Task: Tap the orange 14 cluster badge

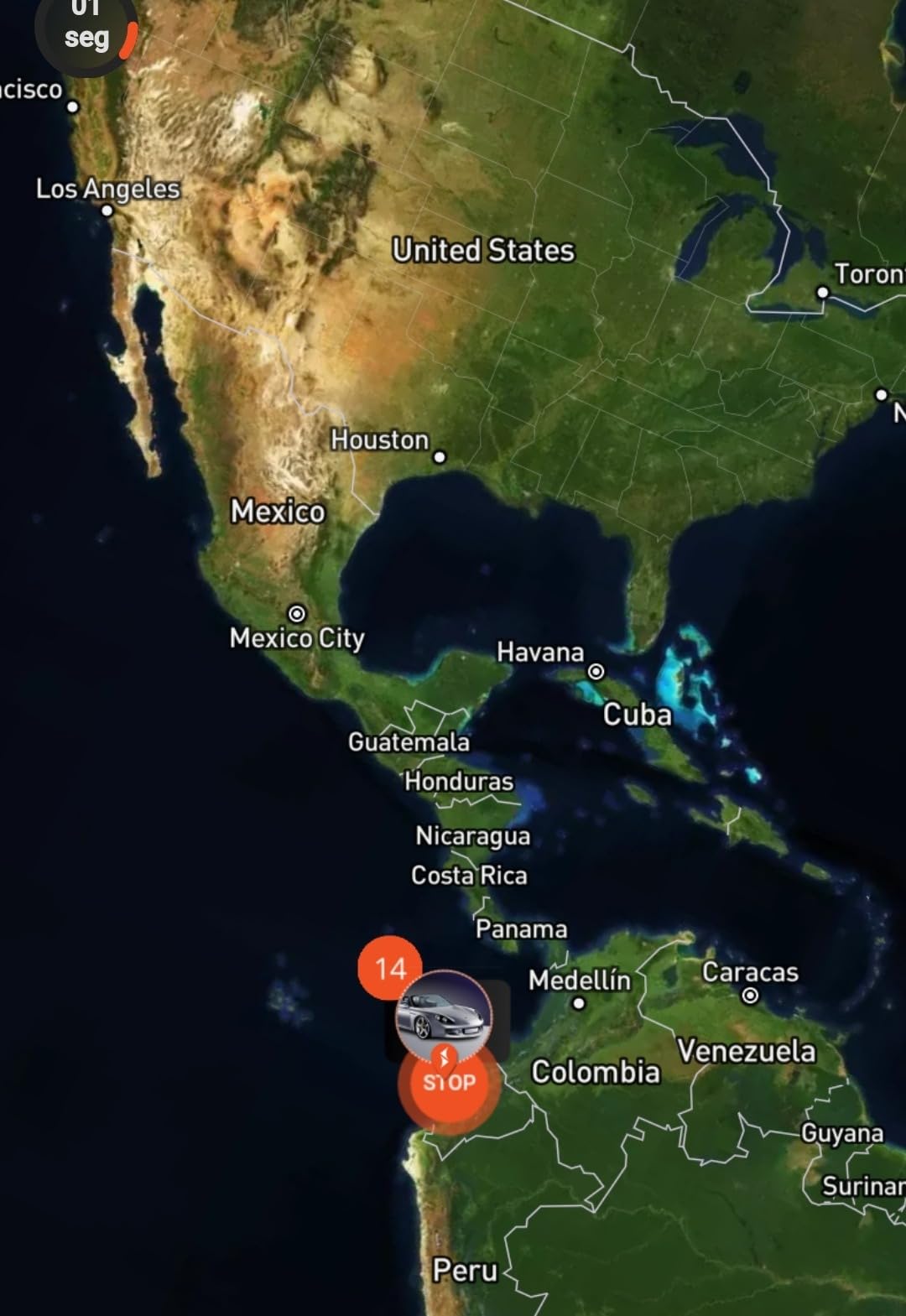Action: [389, 968]
